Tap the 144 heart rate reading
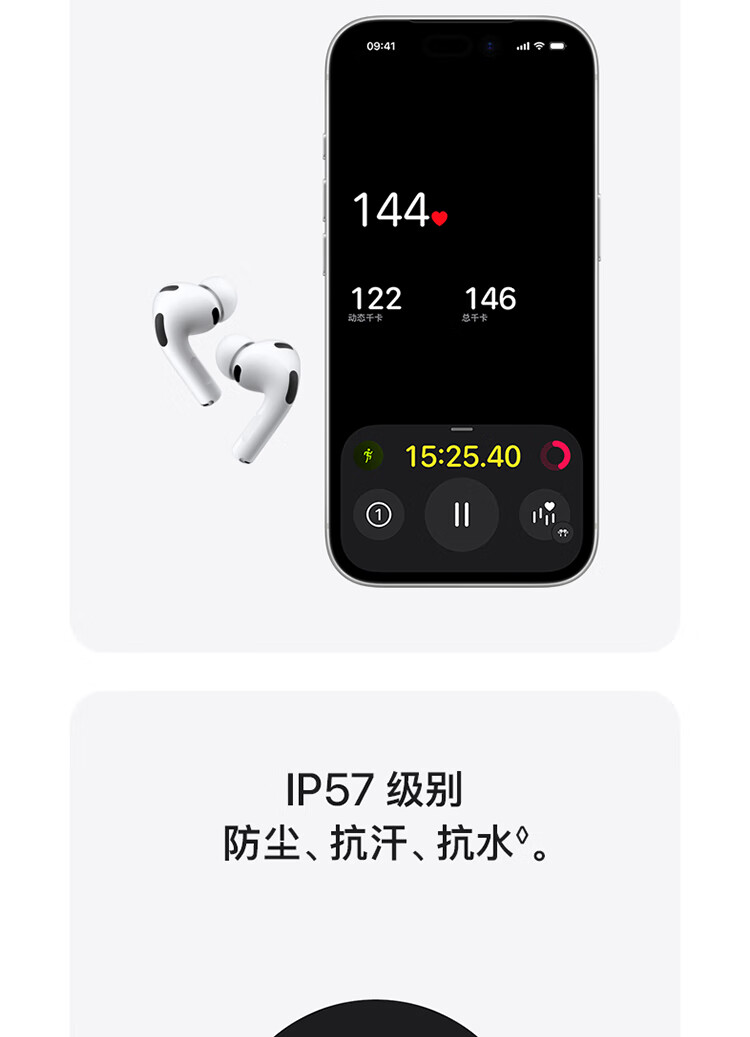The width and height of the screenshot is (750, 1037). point(392,208)
